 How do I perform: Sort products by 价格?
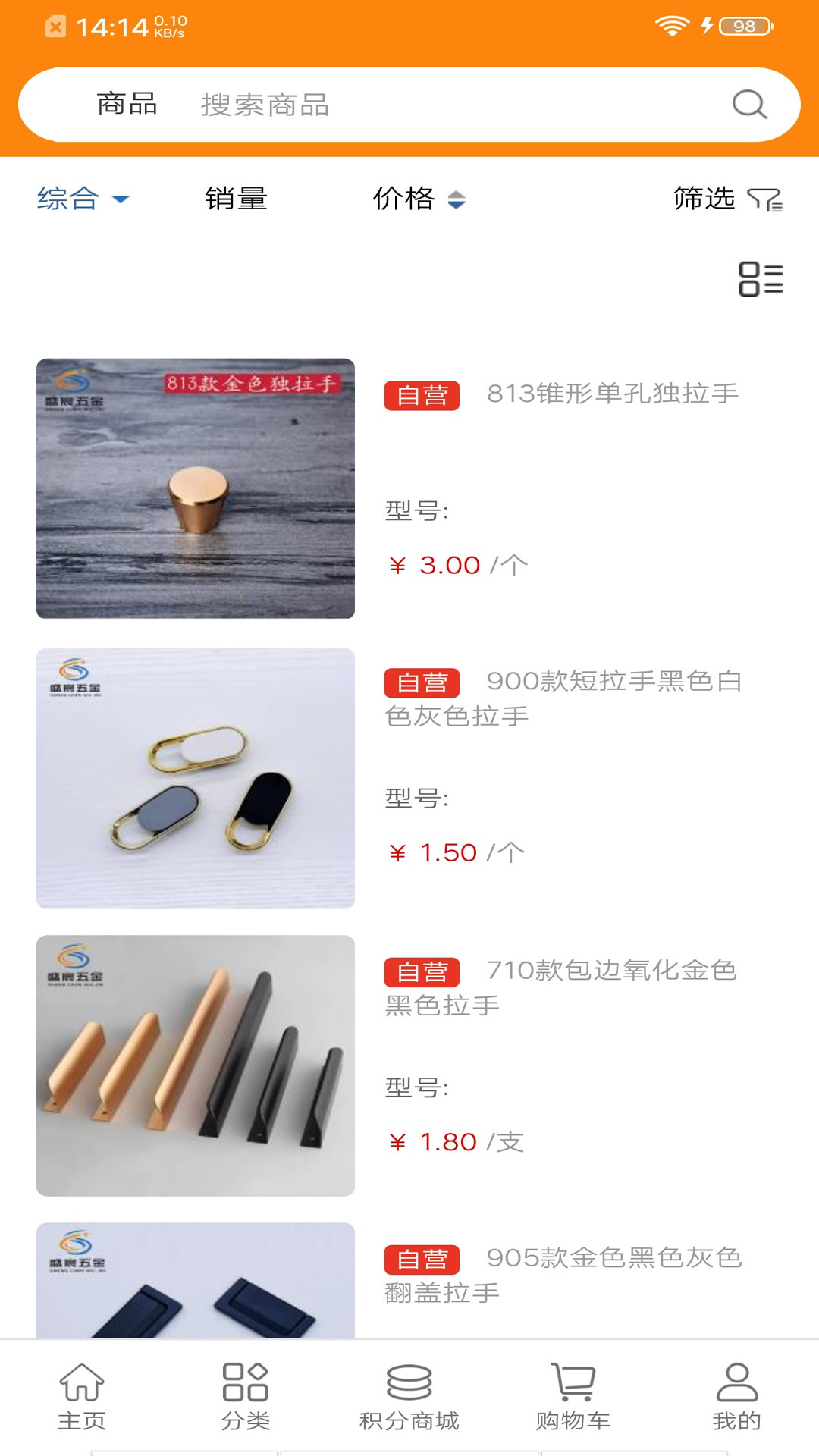point(418,199)
